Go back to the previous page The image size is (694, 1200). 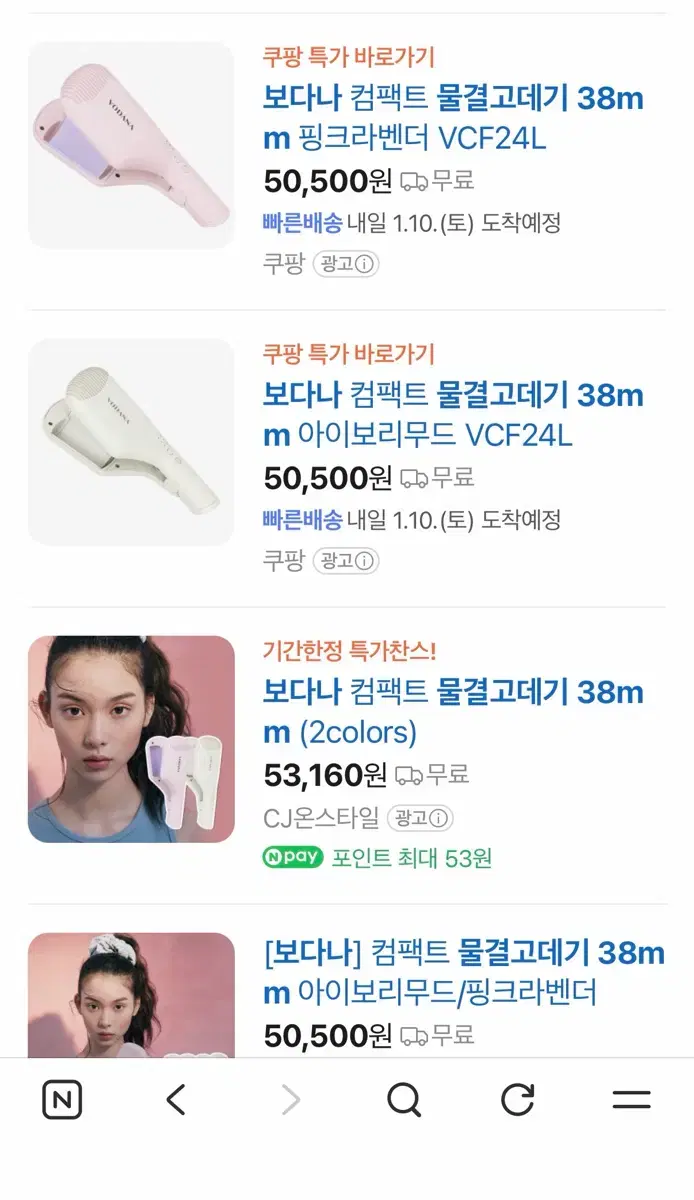coord(176,1101)
